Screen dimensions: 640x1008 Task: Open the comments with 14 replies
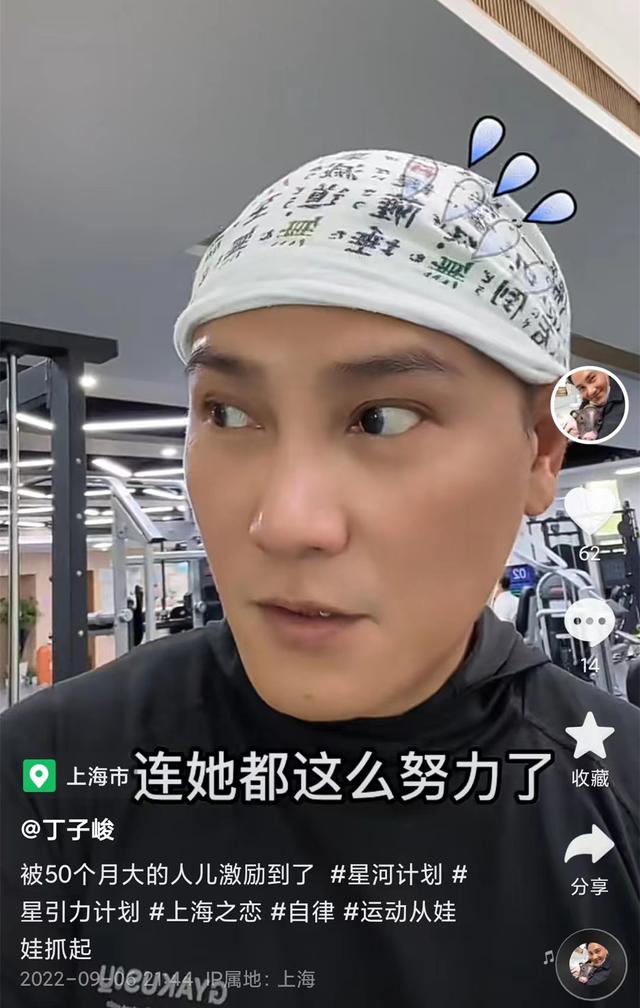tap(589, 622)
